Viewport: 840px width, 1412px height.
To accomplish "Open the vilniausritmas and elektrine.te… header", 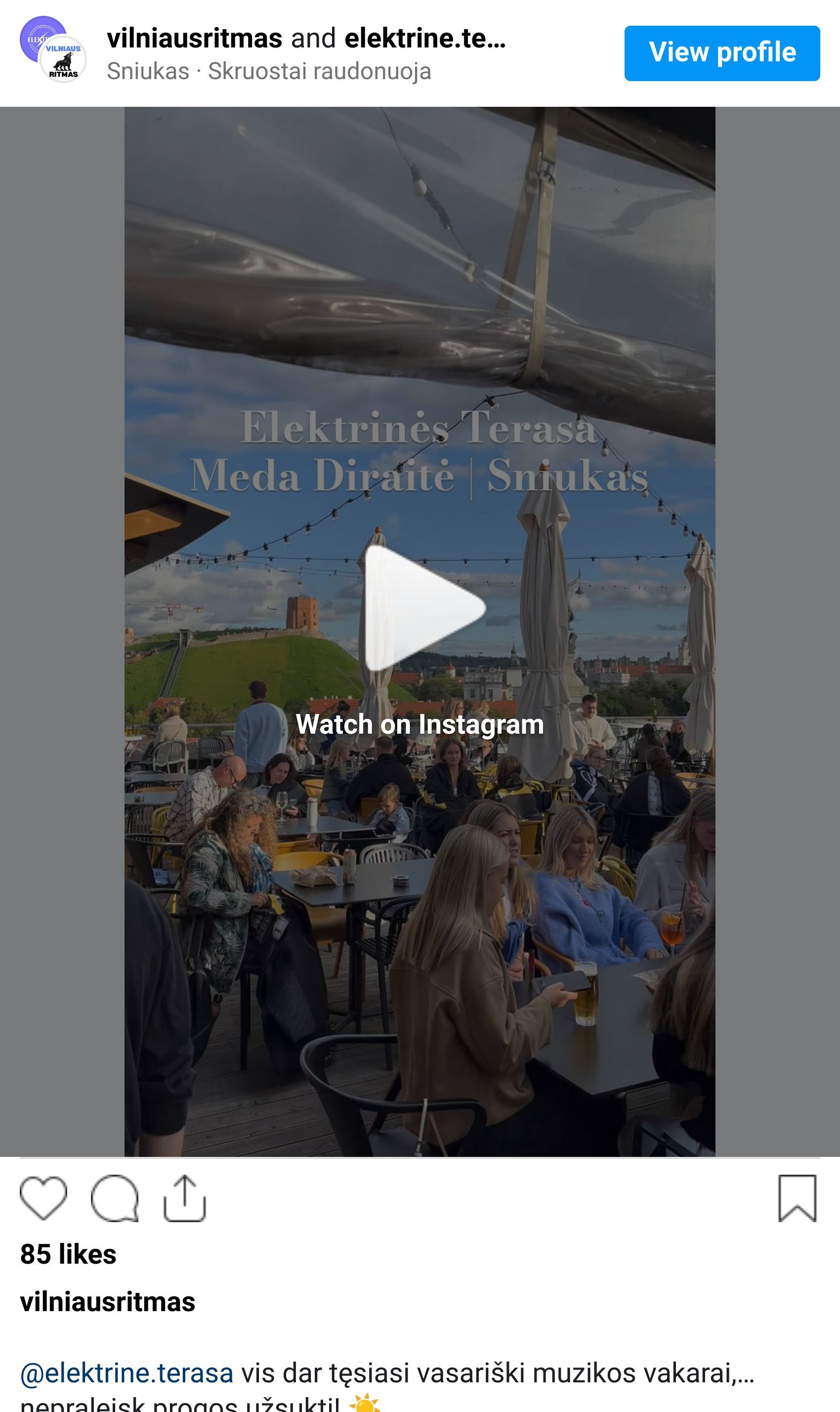I will click(x=306, y=39).
